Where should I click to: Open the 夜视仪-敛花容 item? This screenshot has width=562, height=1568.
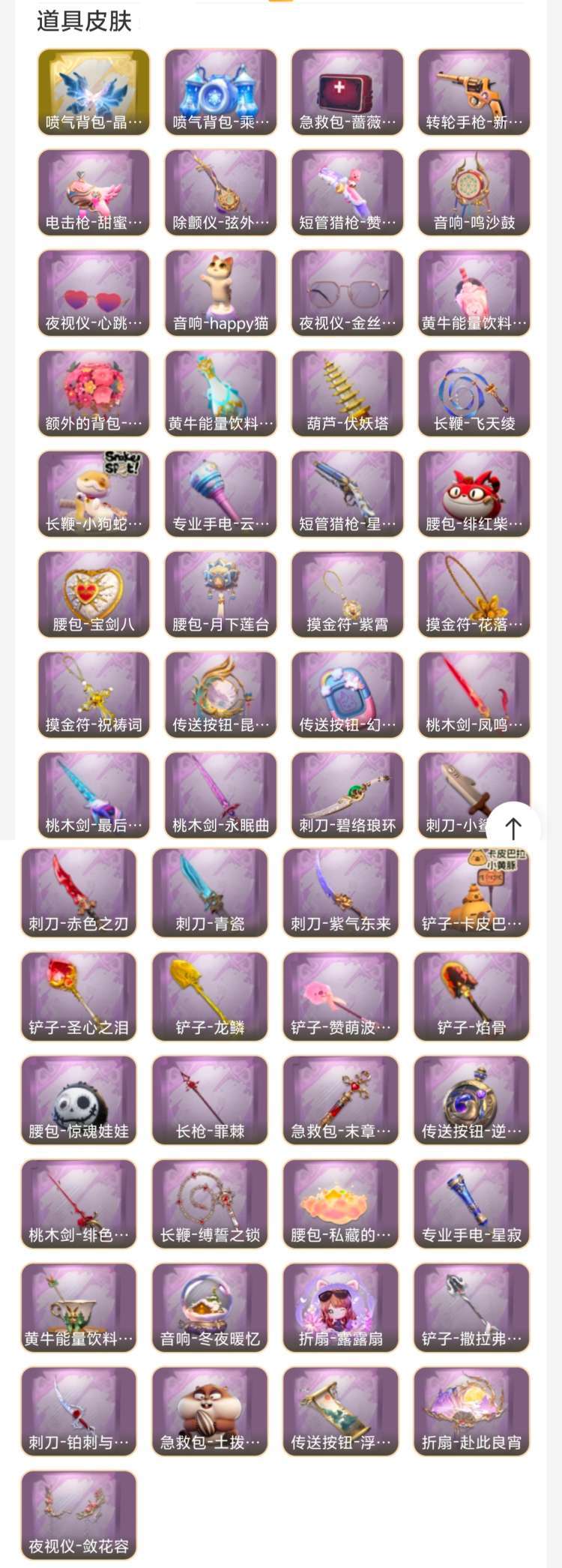(x=79, y=1516)
